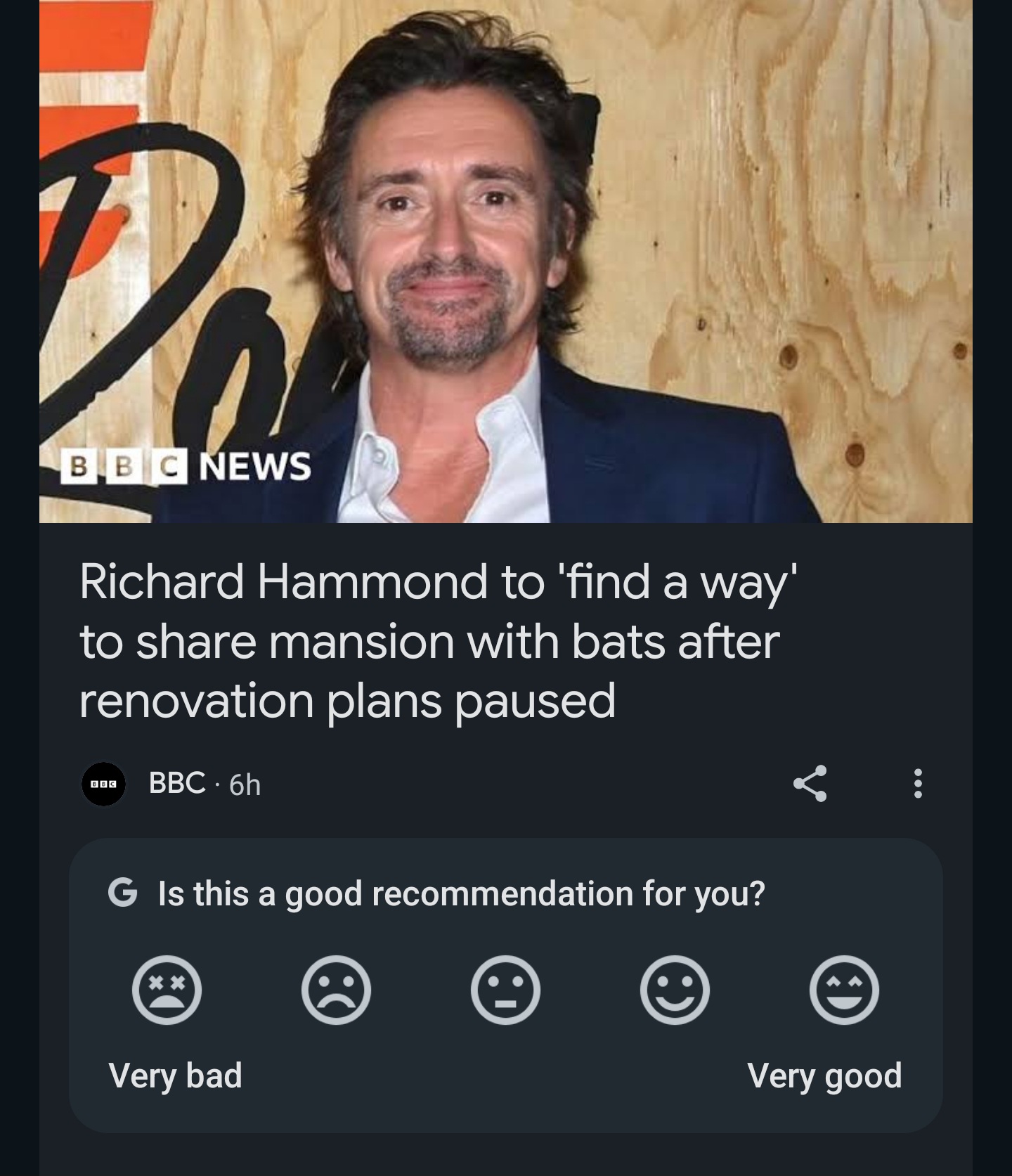Screen dimensions: 1012x1176
Task: Select the sad frowning face rating
Action: 336,990
